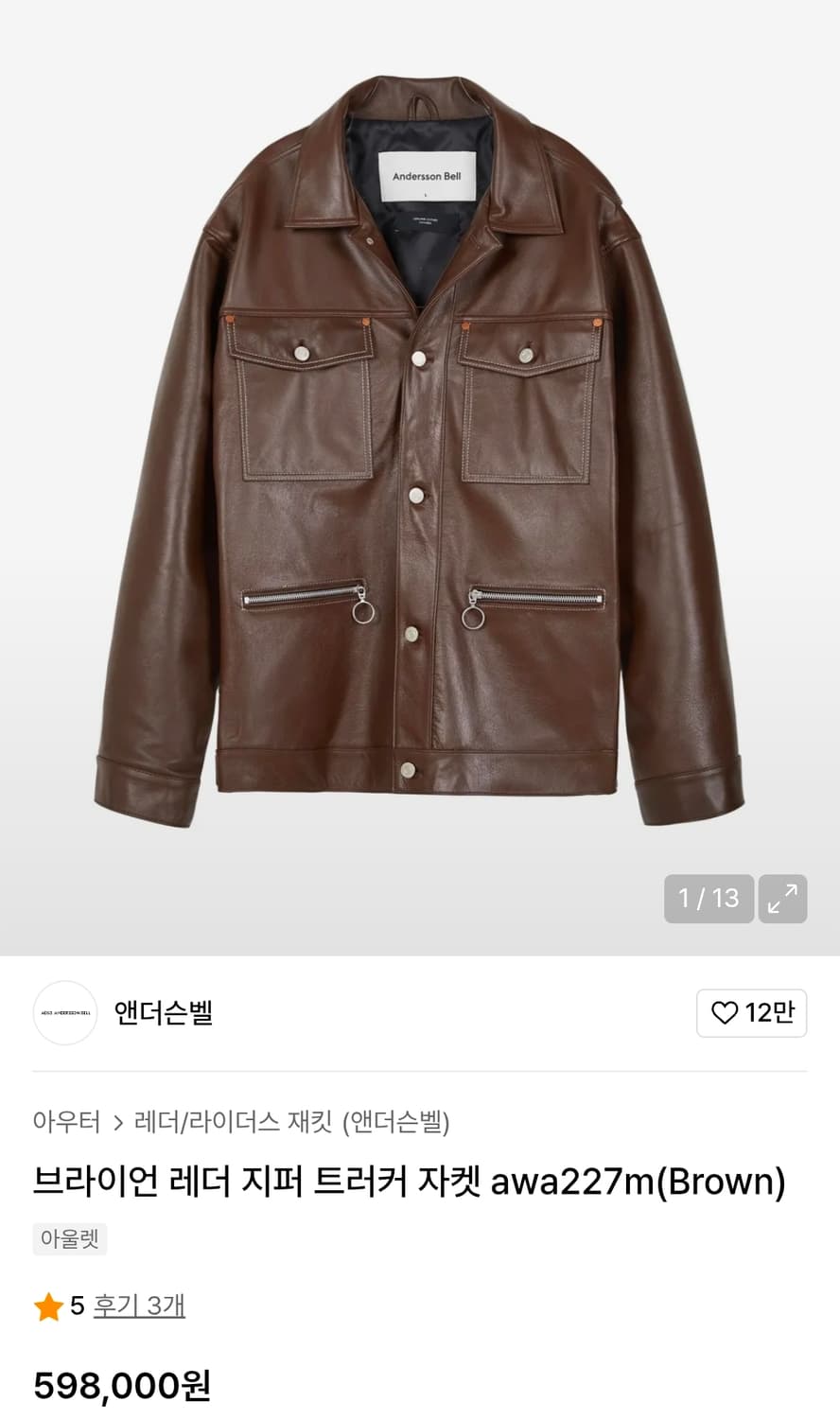840x1419 pixels.
Task: Open the "후기 3개" reviews link
Action: click(x=138, y=1305)
